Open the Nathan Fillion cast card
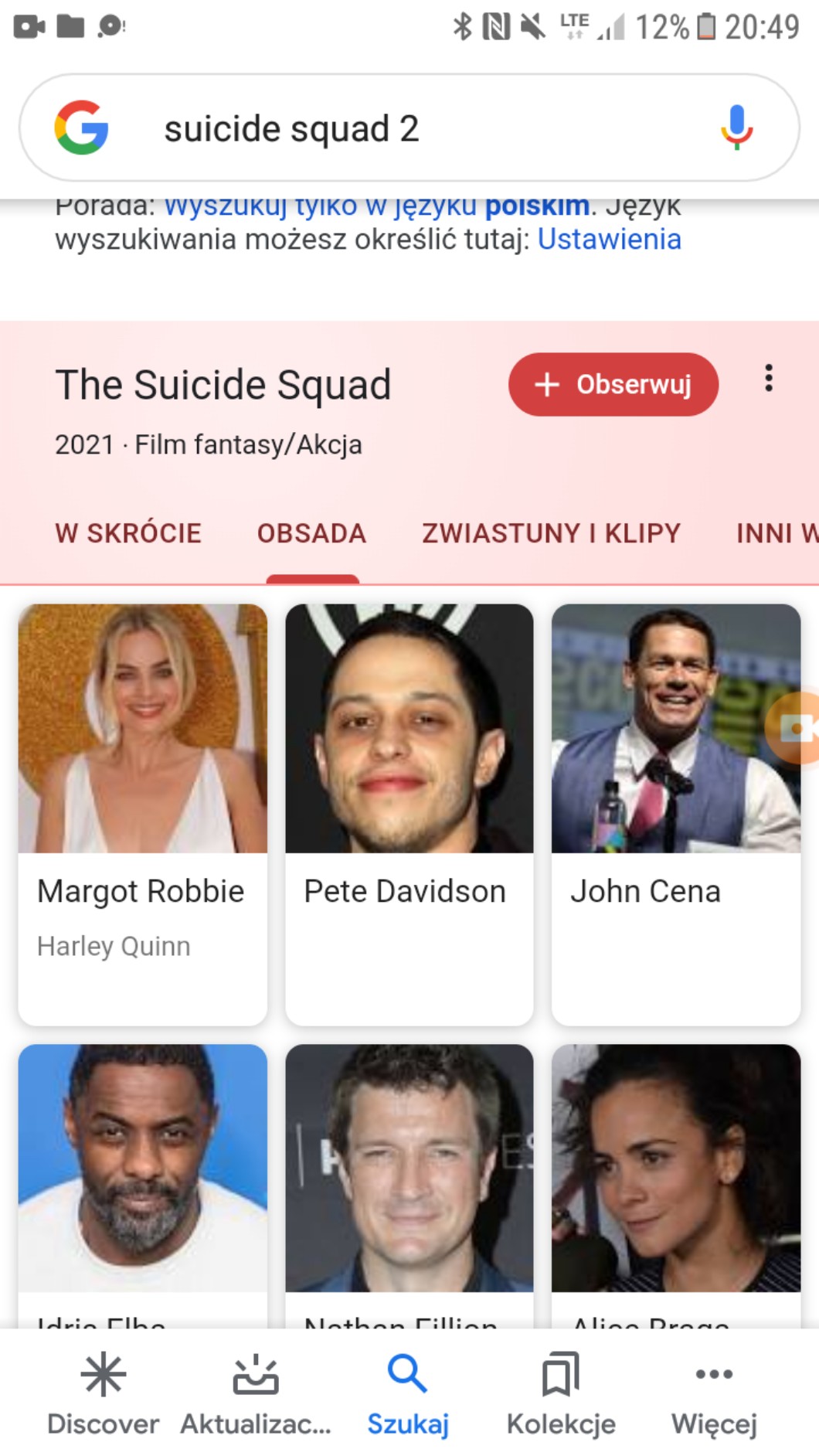Viewport: 819px width, 1456px height. [409, 1186]
